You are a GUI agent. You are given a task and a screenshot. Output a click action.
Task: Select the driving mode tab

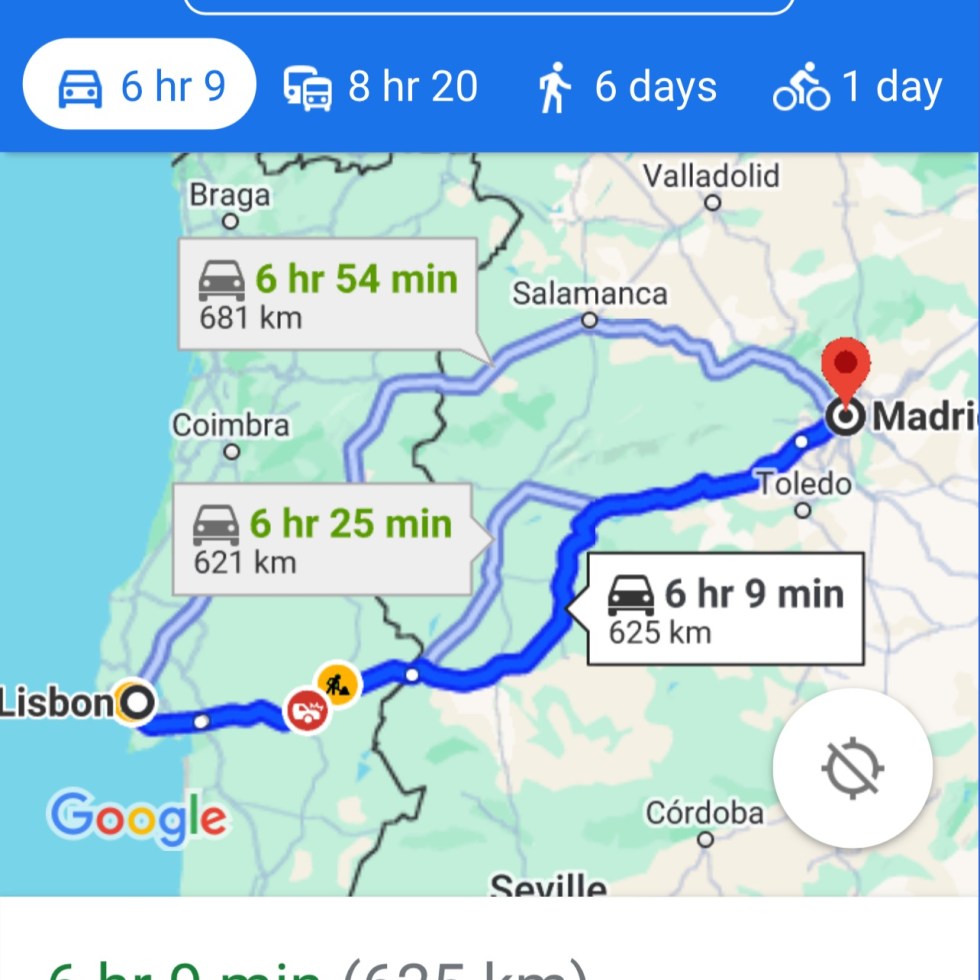(140, 87)
